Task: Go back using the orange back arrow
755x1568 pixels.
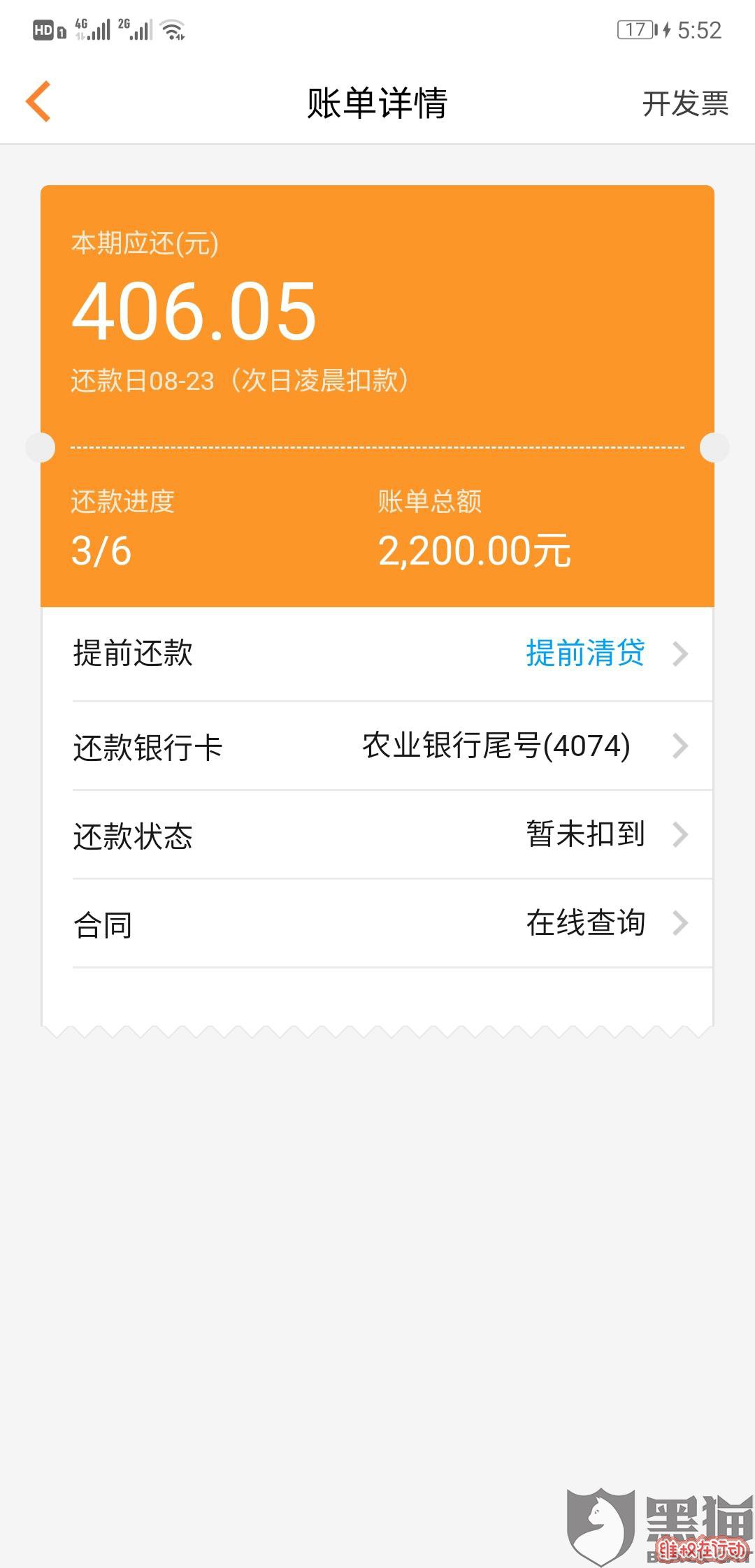Action: click(x=39, y=102)
